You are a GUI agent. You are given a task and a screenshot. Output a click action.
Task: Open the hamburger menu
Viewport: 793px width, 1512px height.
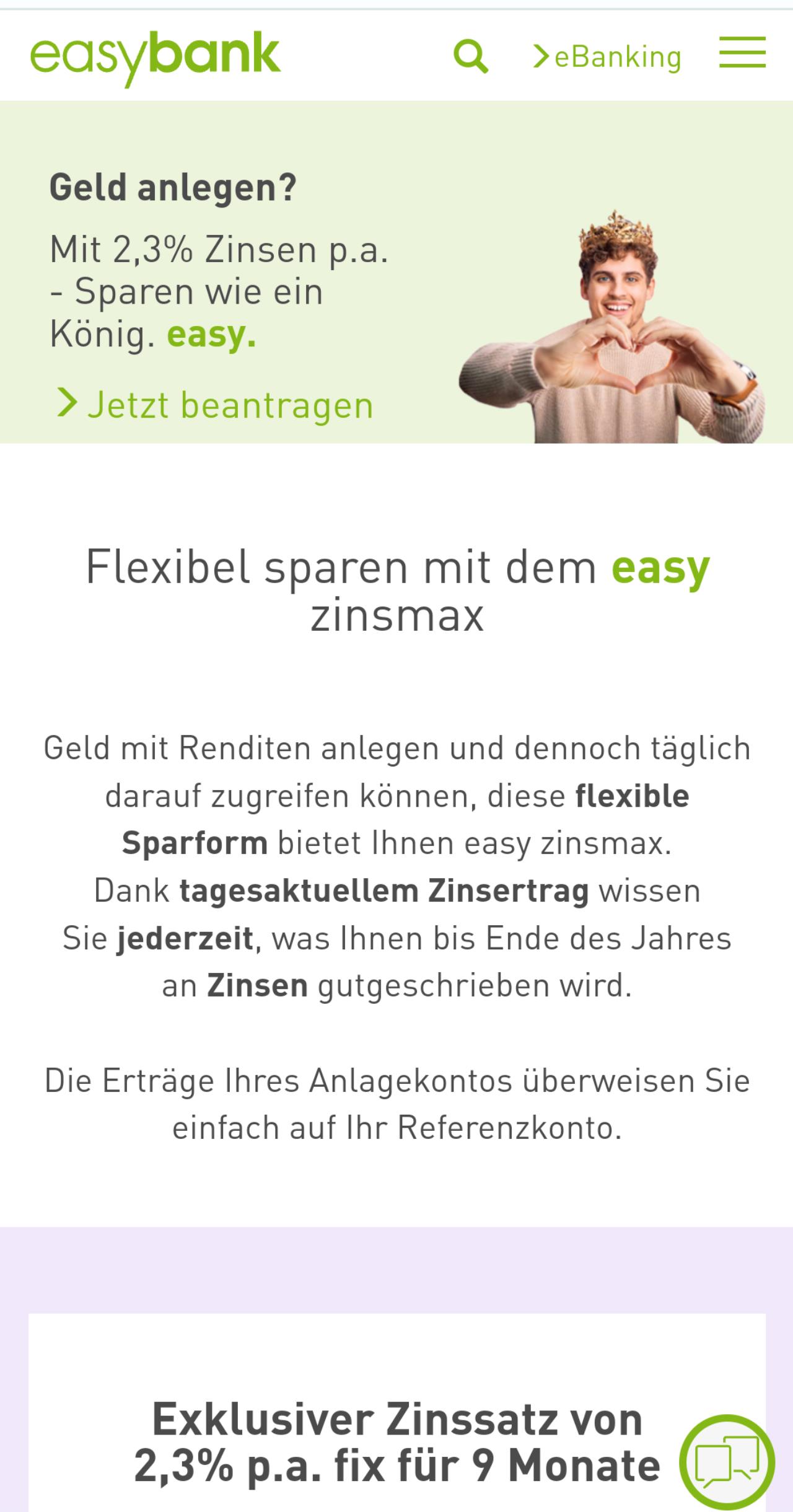(742, 52)
